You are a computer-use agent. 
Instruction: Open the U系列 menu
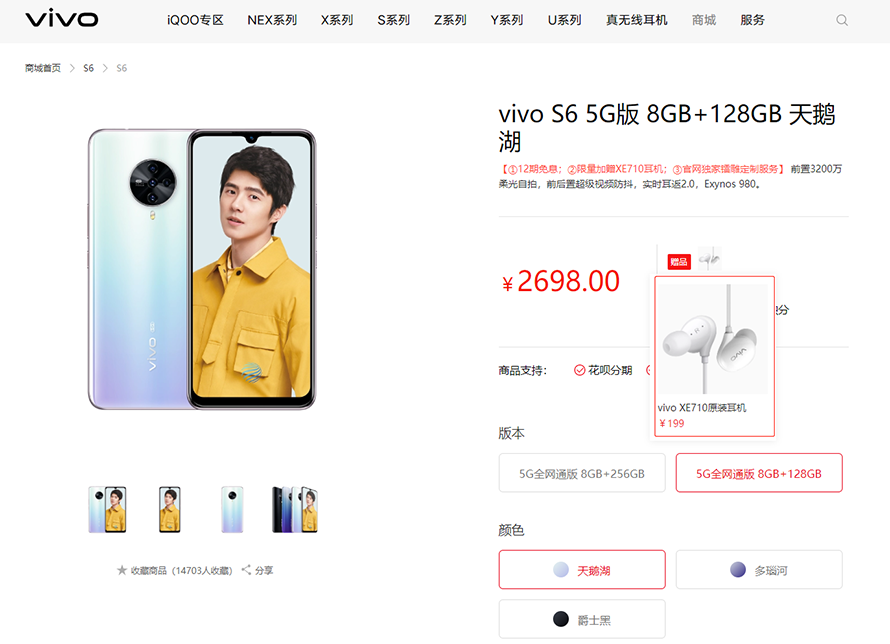(x=564, y=20)
